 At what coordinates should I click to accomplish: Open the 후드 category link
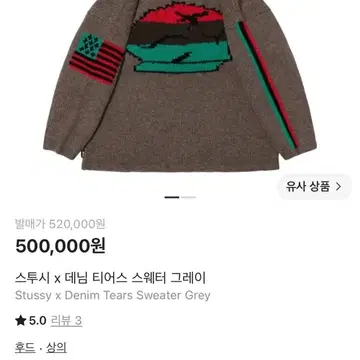pos(25,347)
